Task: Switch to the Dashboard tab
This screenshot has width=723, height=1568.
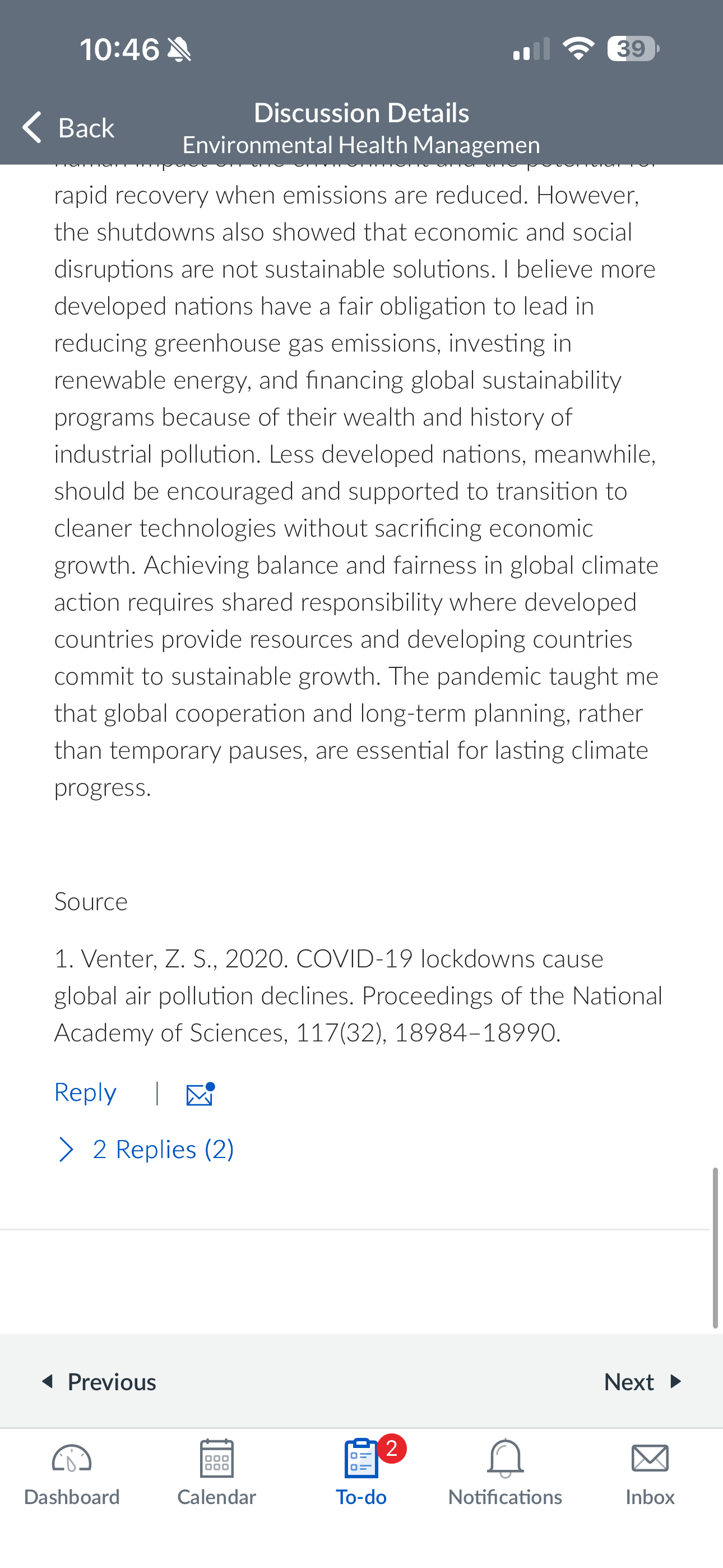Action: click(x=72, y=1473)
